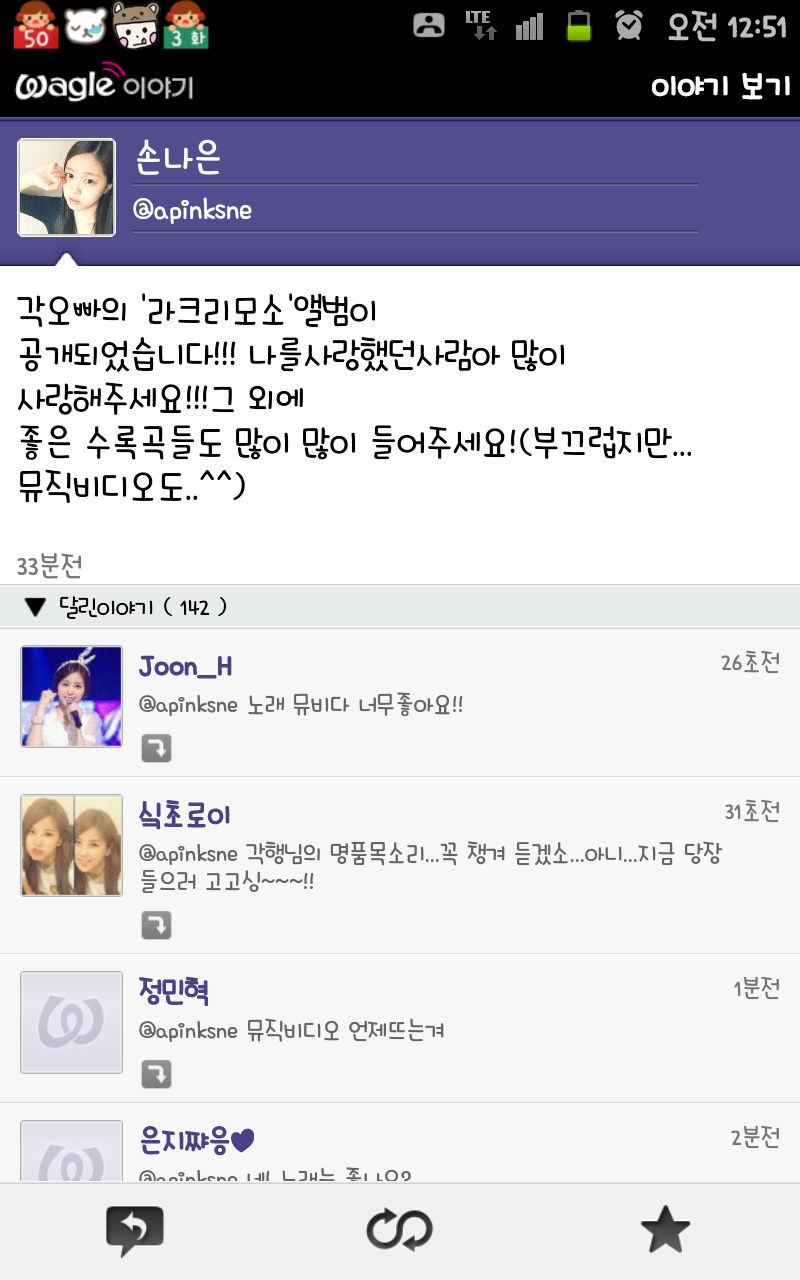Open 정민혁's profile
The width and height of the screenshot is (800, 1280).
point(174,991)
